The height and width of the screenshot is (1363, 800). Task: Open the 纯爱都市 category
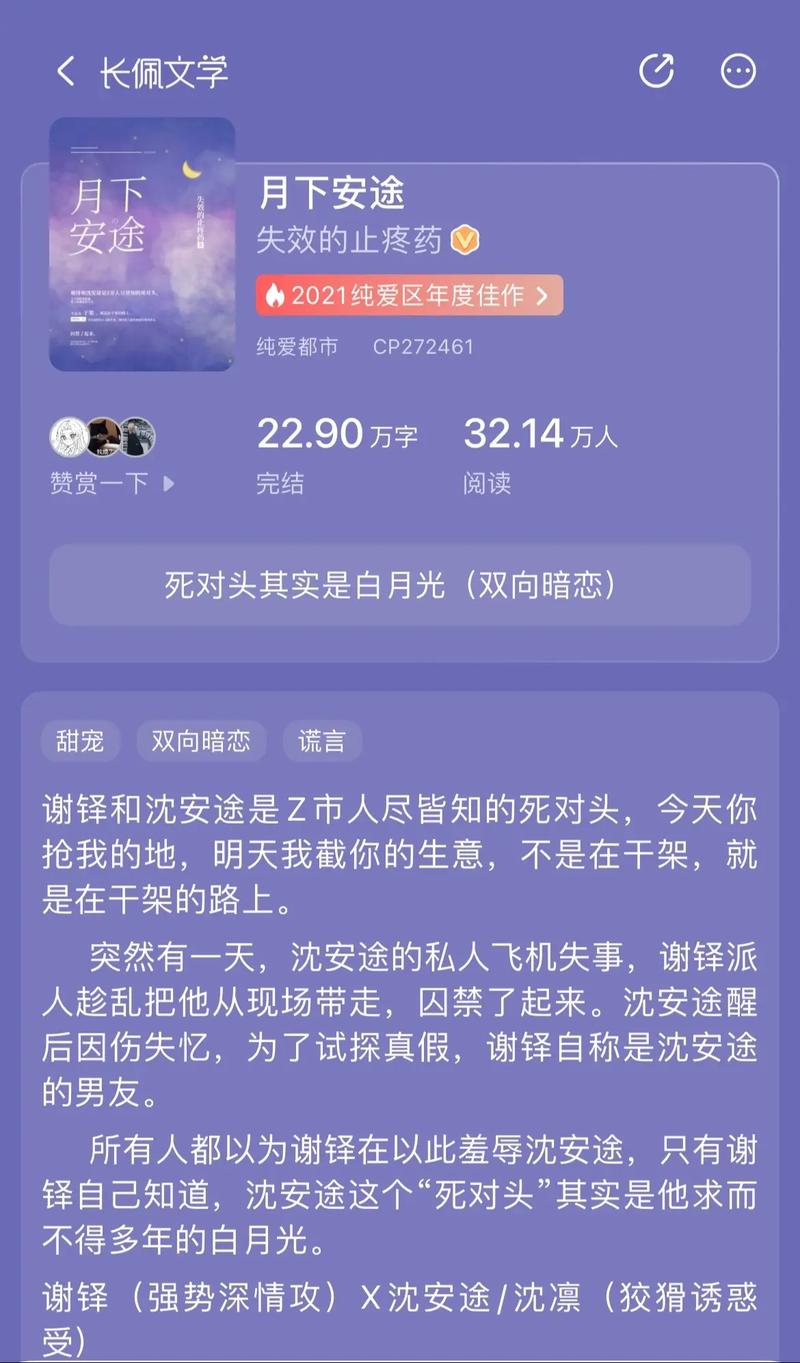290,347
